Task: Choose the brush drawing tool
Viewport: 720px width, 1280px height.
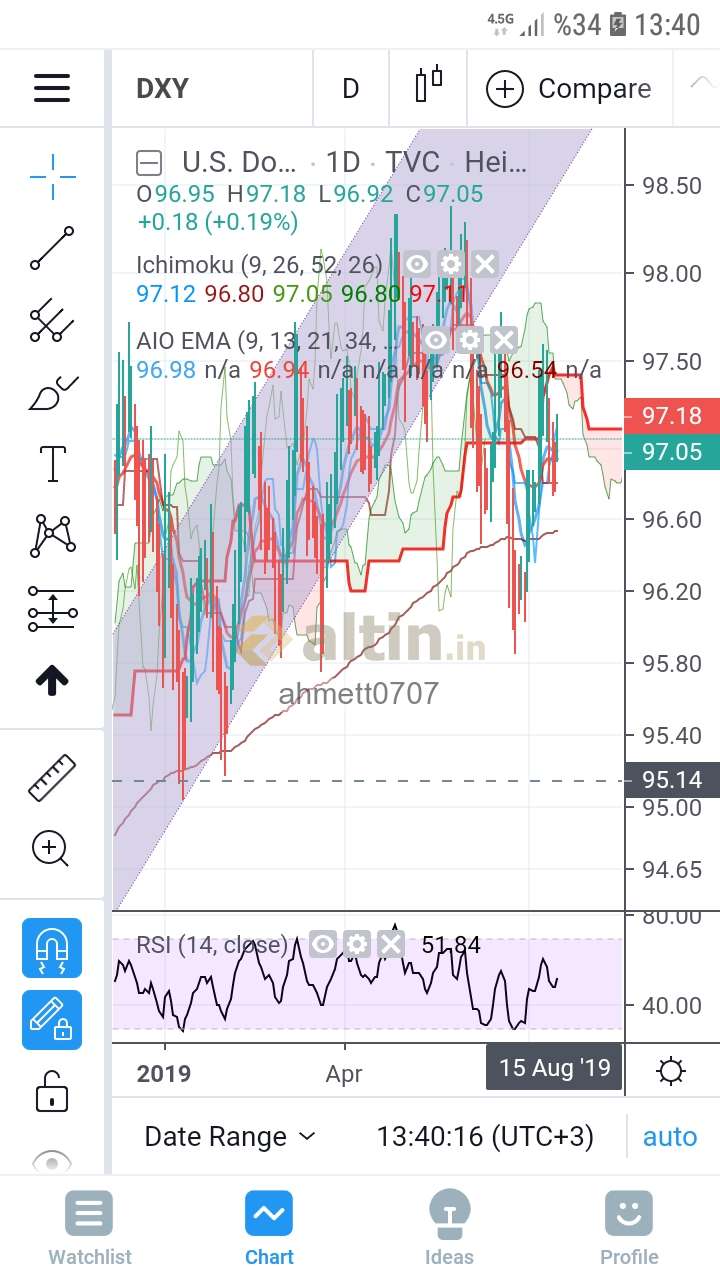Action: click(52, 393)
